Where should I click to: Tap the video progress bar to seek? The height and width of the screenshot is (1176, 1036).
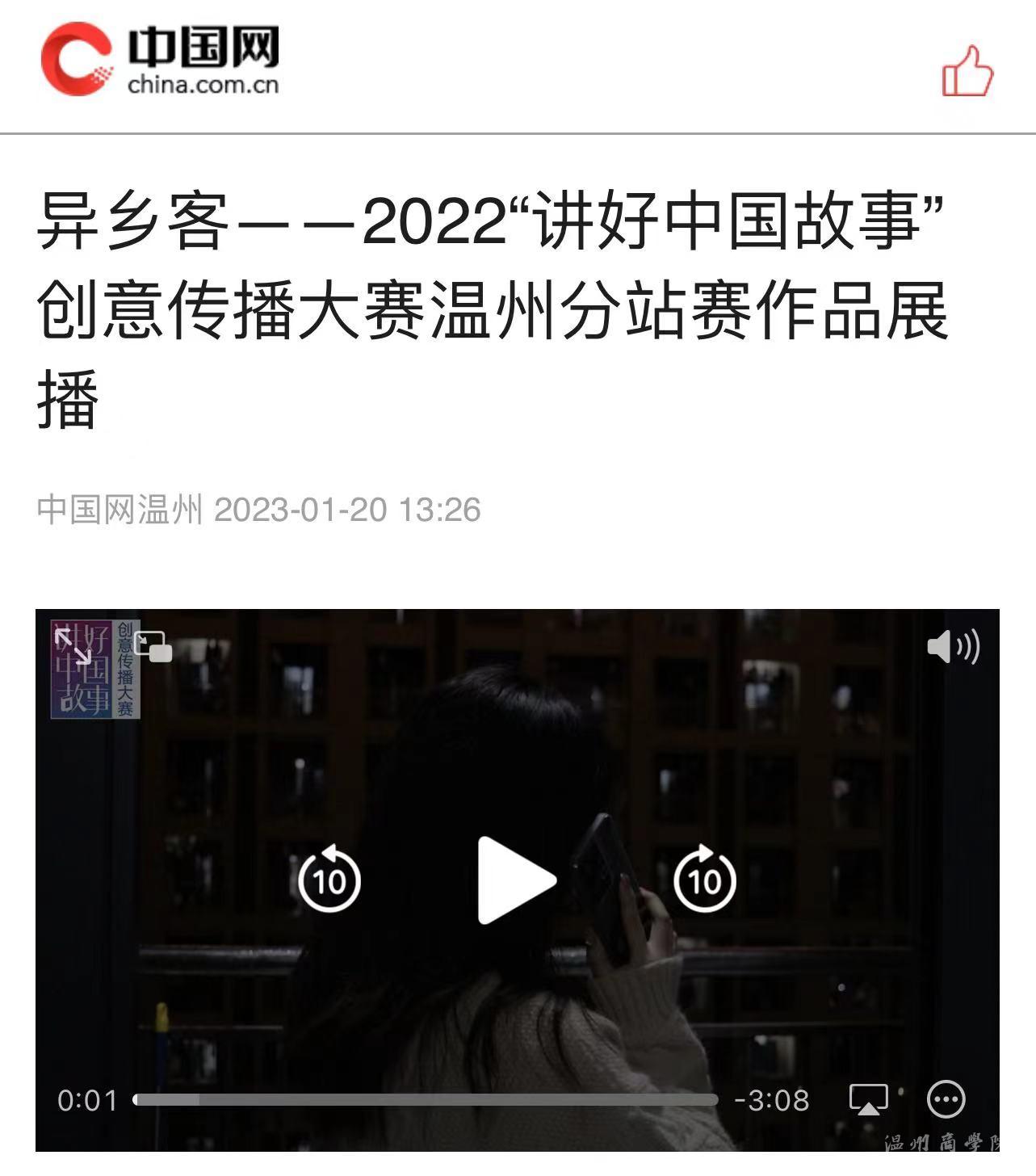point(426,1099)
